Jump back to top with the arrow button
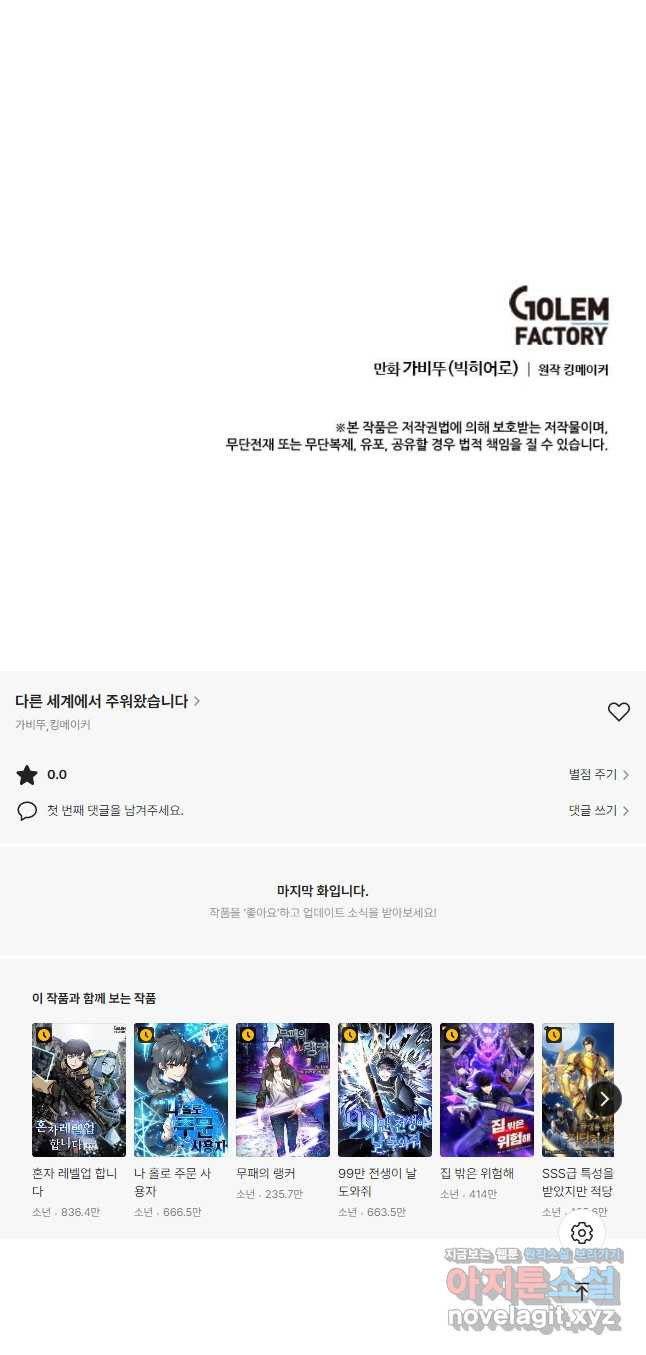The image size is (646, 1355). [582, 1292]
